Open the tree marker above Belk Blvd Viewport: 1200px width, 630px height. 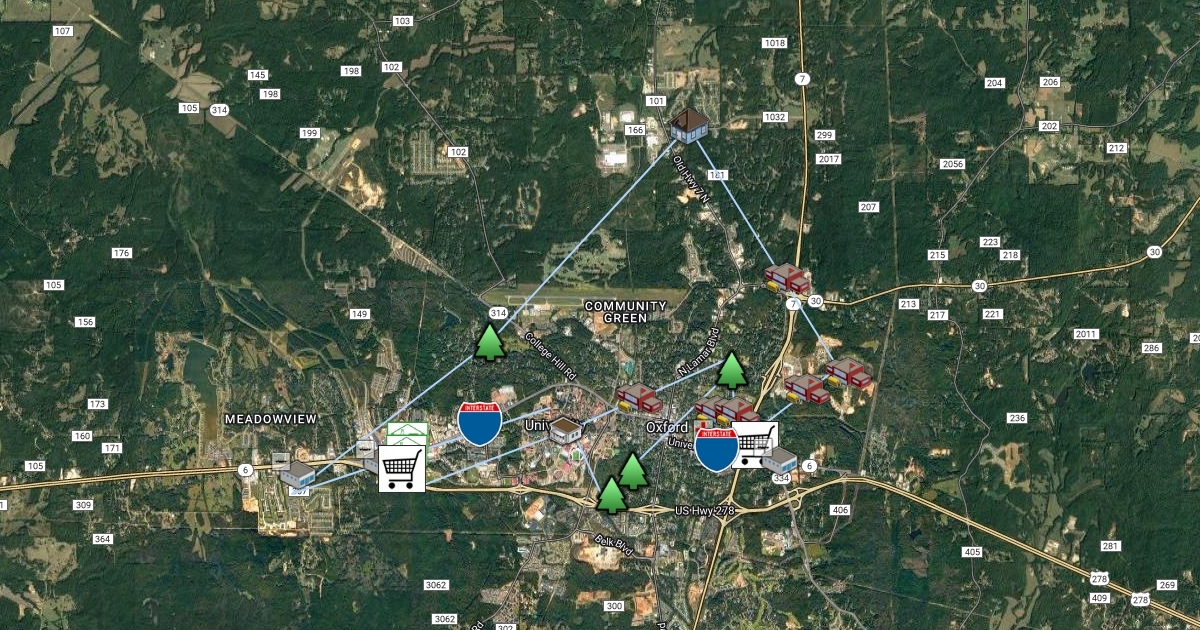click(x=611, y=494)
